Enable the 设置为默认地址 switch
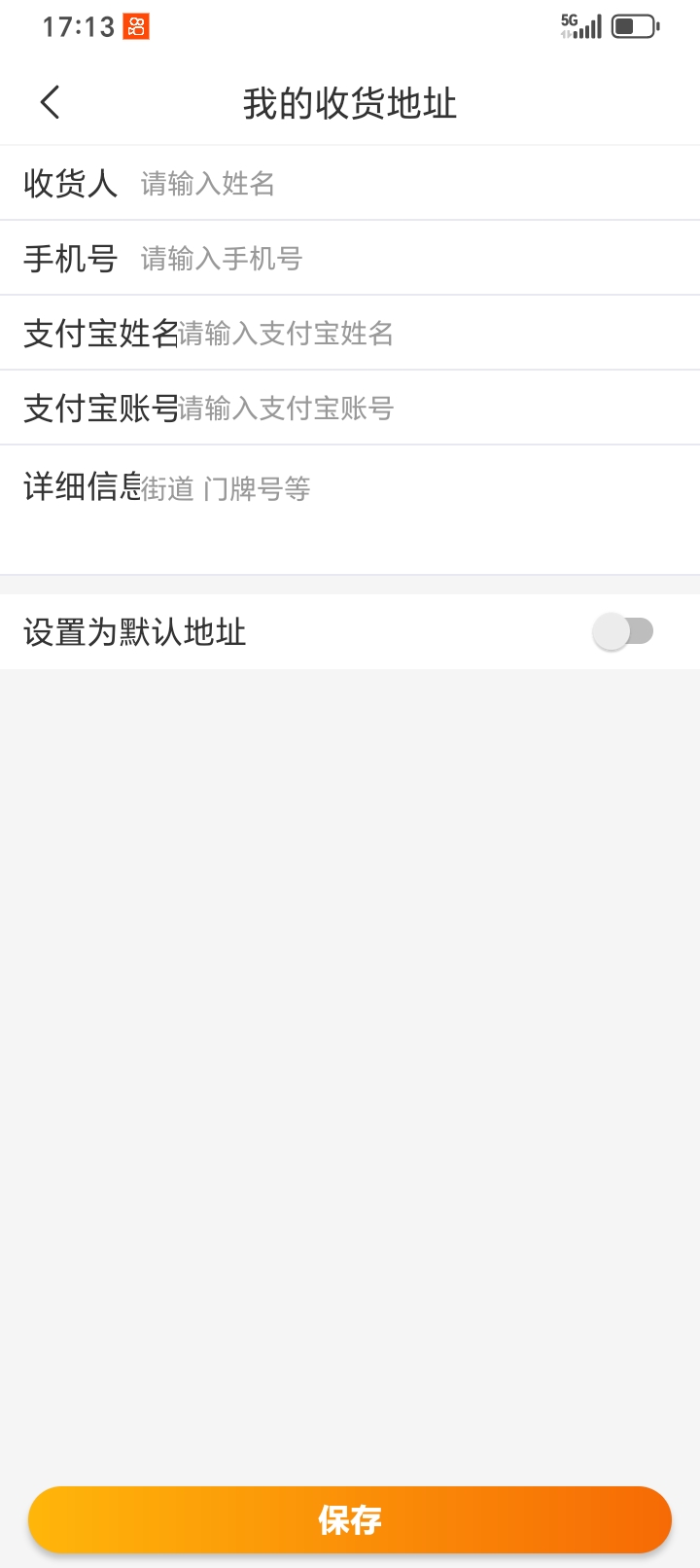The height and width of the screenshot is (1568, 700). [623, 631]
